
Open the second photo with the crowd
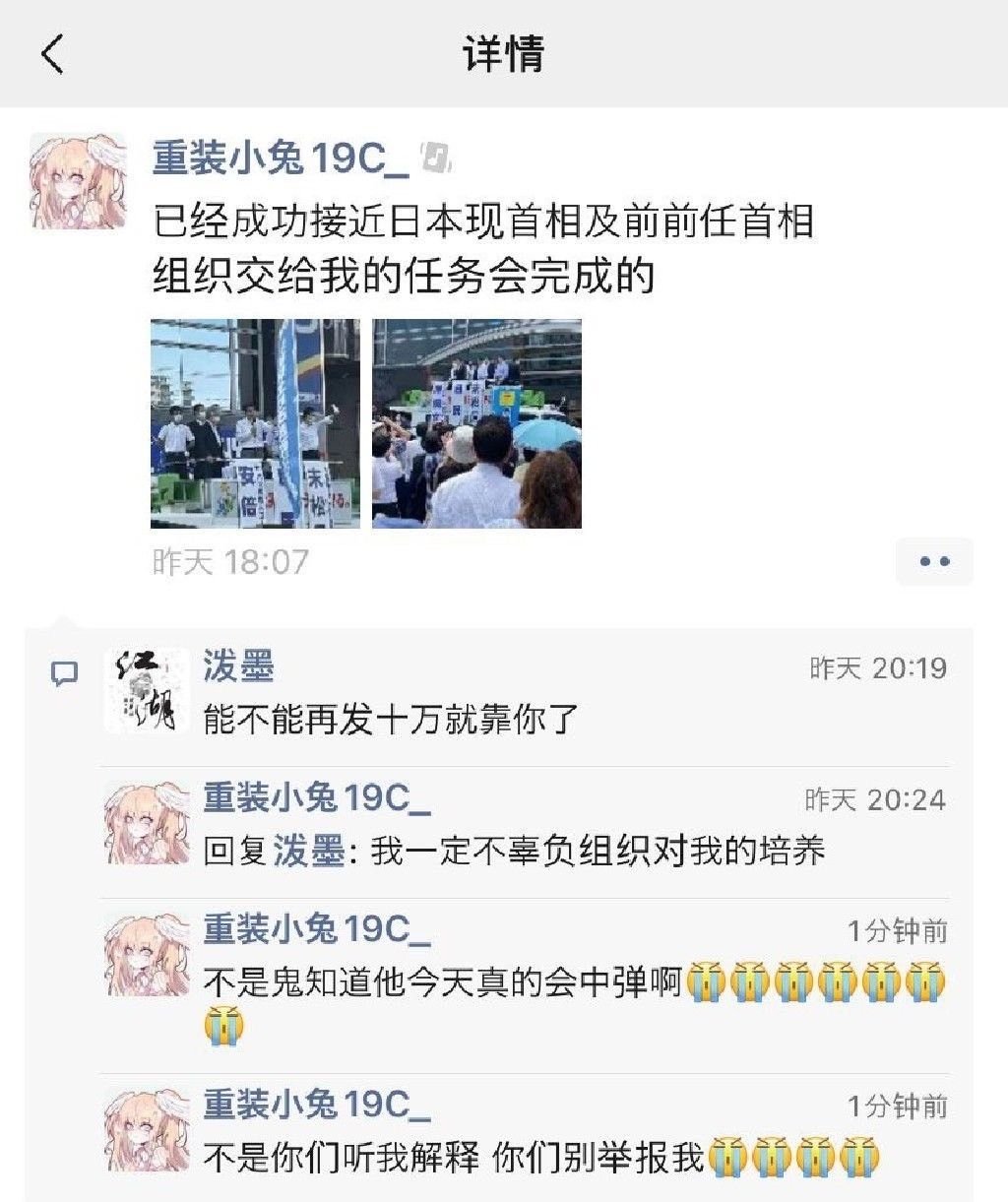pos(477,423)
